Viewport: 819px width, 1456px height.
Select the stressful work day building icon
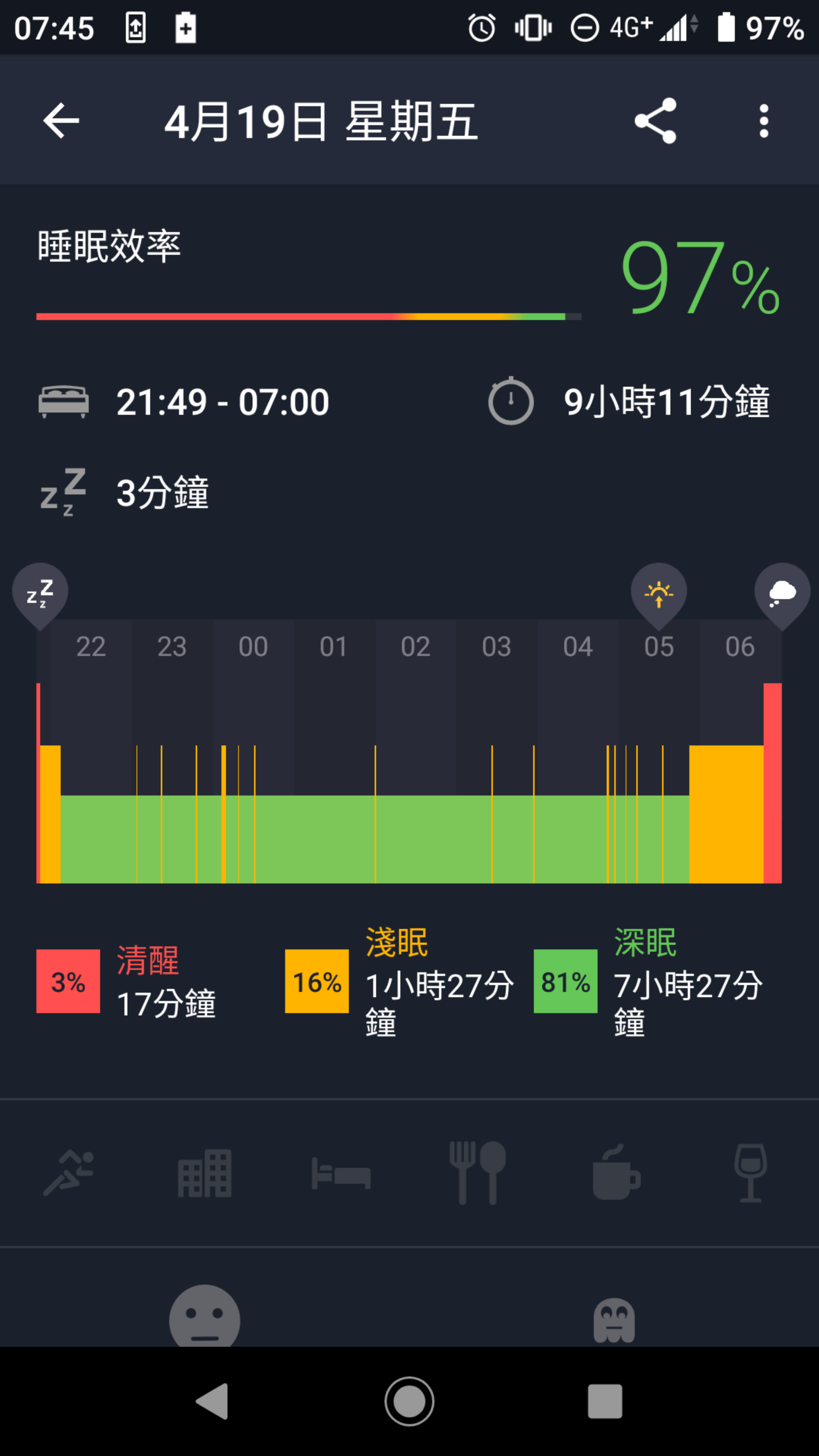[205, 1173]
